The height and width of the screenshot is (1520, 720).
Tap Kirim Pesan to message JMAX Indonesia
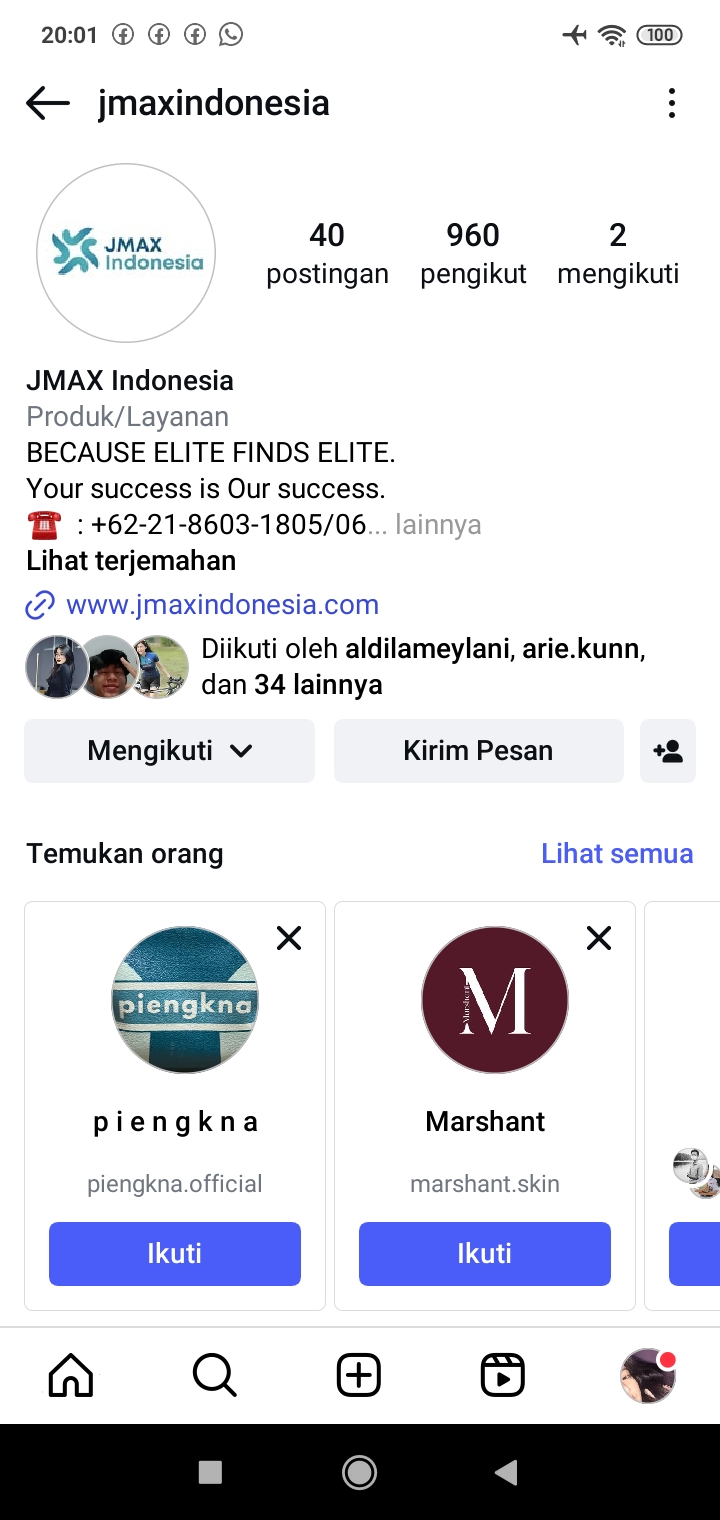click(478, 751)
